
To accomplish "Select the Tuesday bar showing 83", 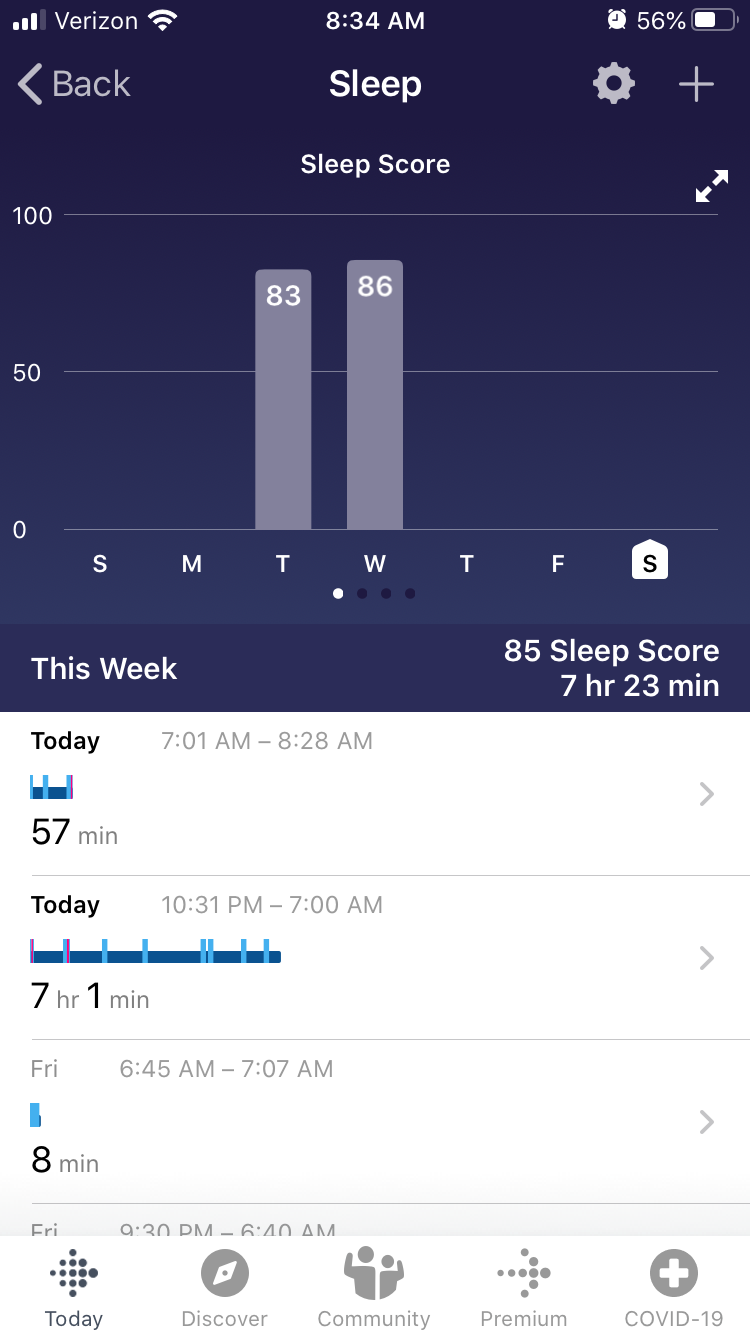I will click(x=283, y=400).
